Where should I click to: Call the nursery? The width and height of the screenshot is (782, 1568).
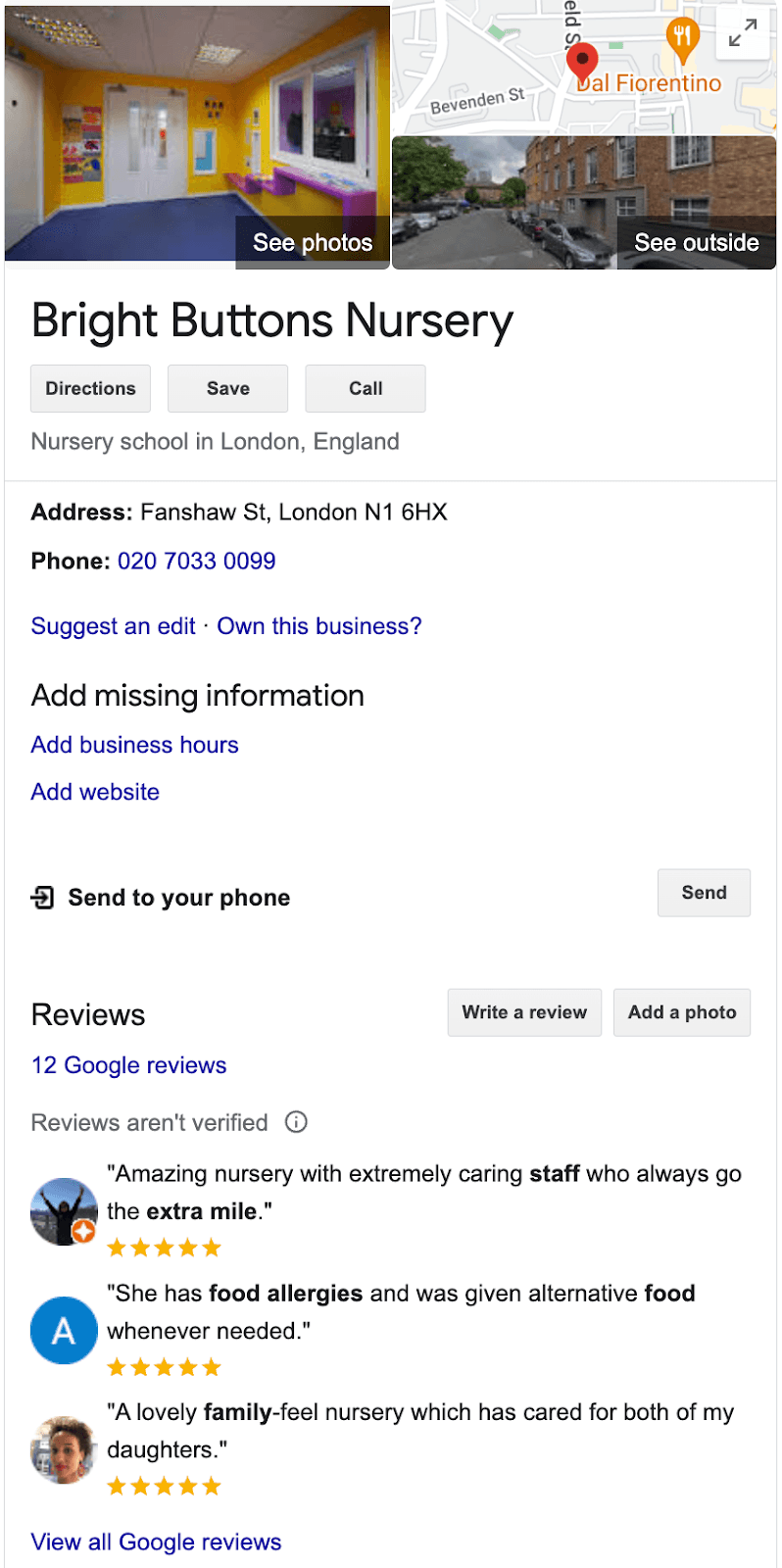click(365, 388)
